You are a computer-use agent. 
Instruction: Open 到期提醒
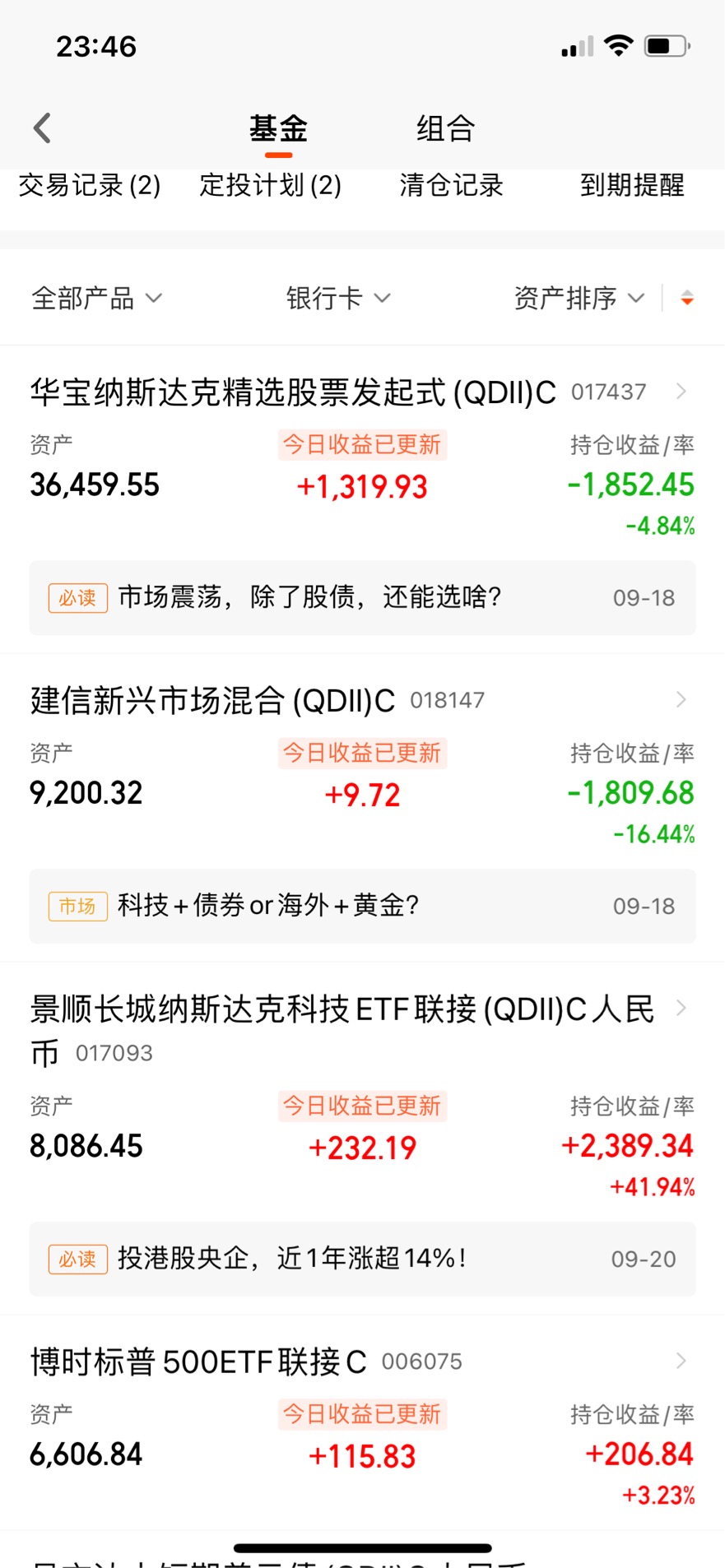[632, 185]
